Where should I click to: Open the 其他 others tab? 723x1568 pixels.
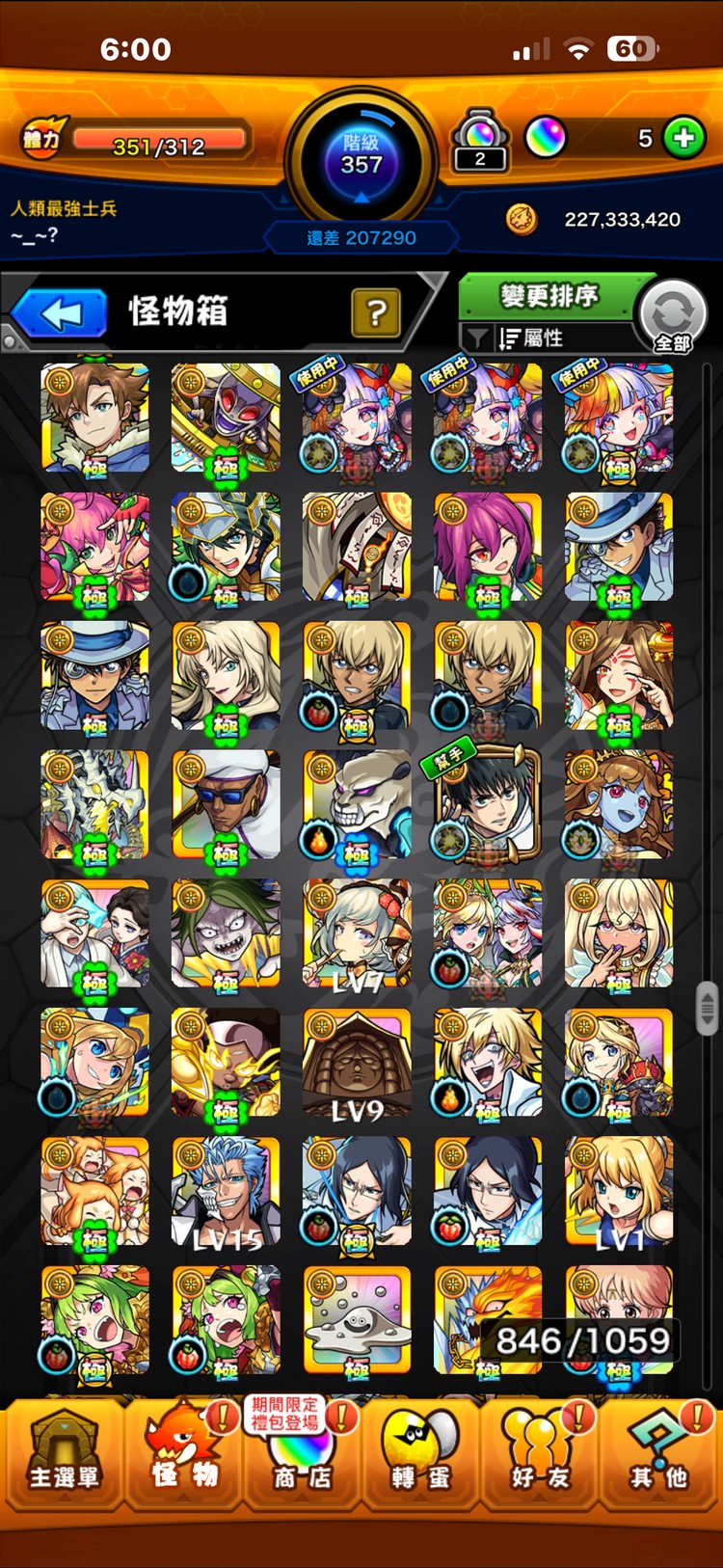click(659, 1456)
